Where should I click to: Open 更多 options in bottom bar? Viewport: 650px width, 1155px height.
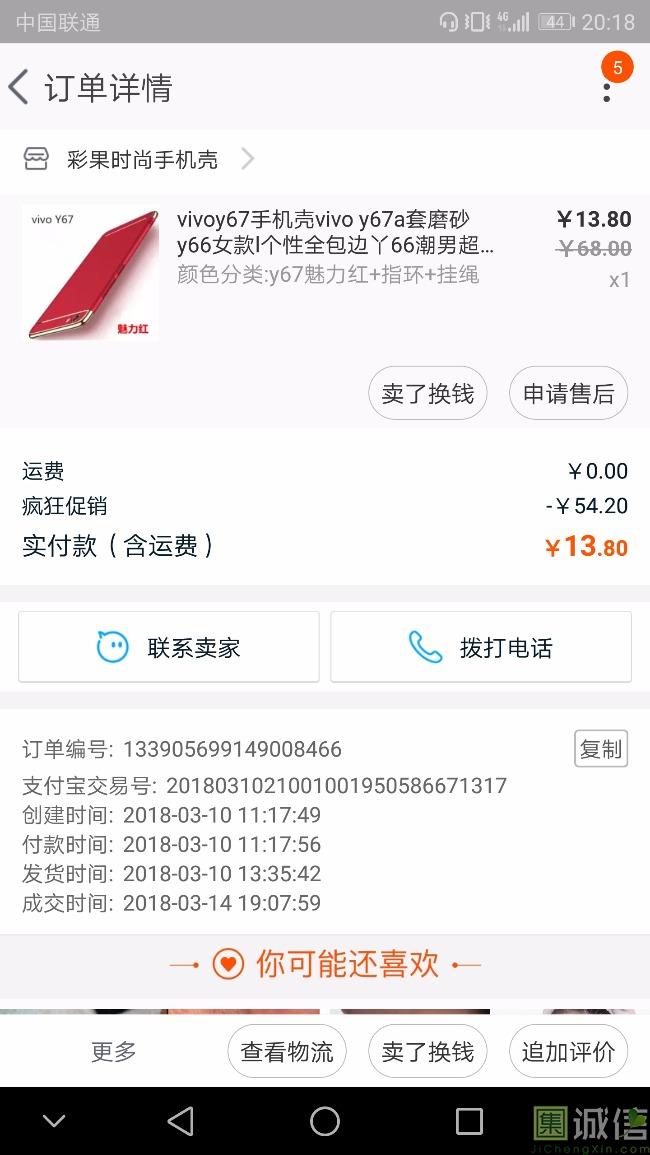pos(113,1052)
